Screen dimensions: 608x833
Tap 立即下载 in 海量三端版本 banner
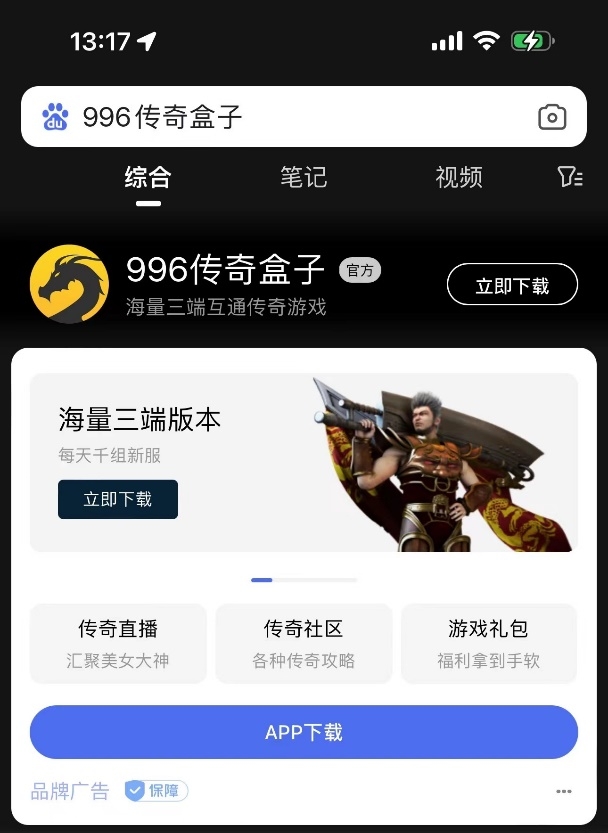point(118,499)
